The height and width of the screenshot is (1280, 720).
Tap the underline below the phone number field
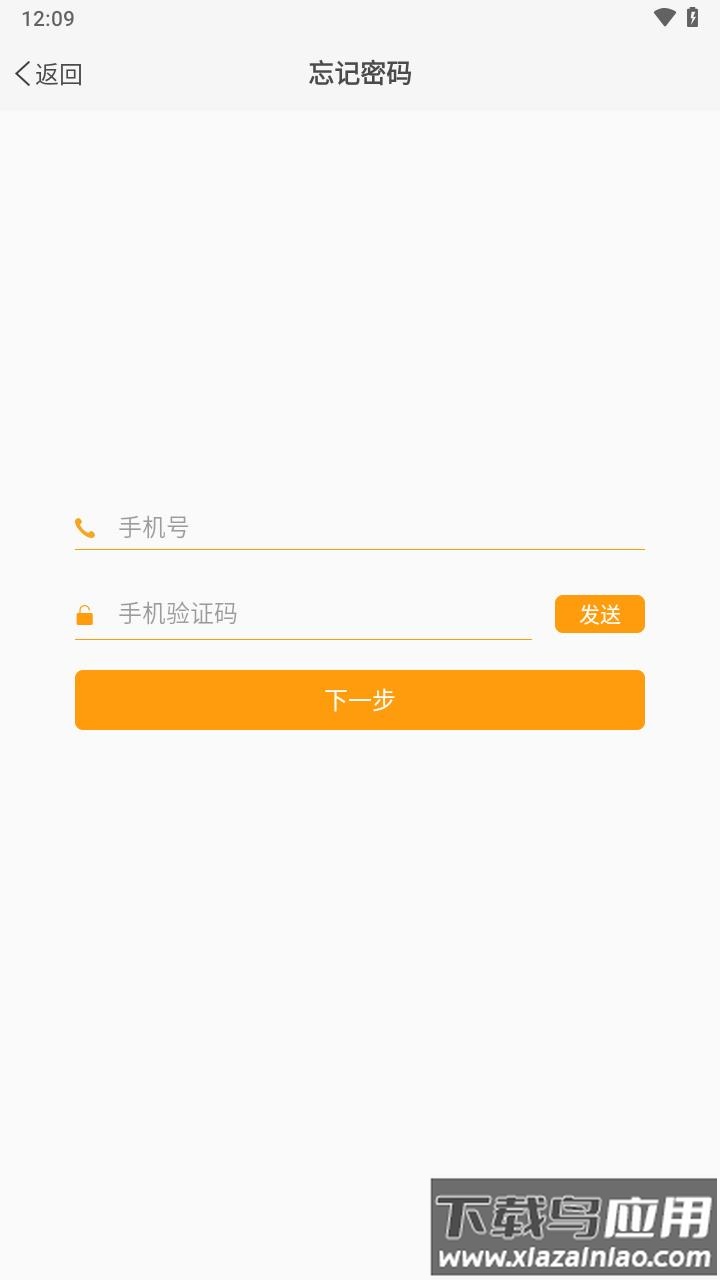point(360,548)
